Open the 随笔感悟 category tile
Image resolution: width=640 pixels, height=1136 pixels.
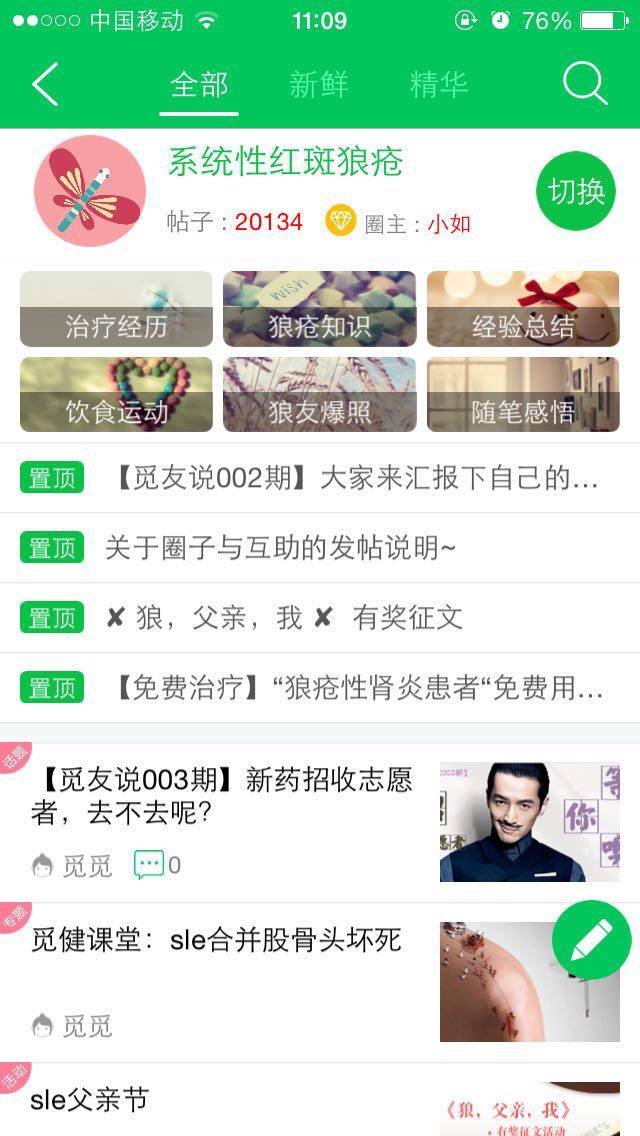pos(523,395)
